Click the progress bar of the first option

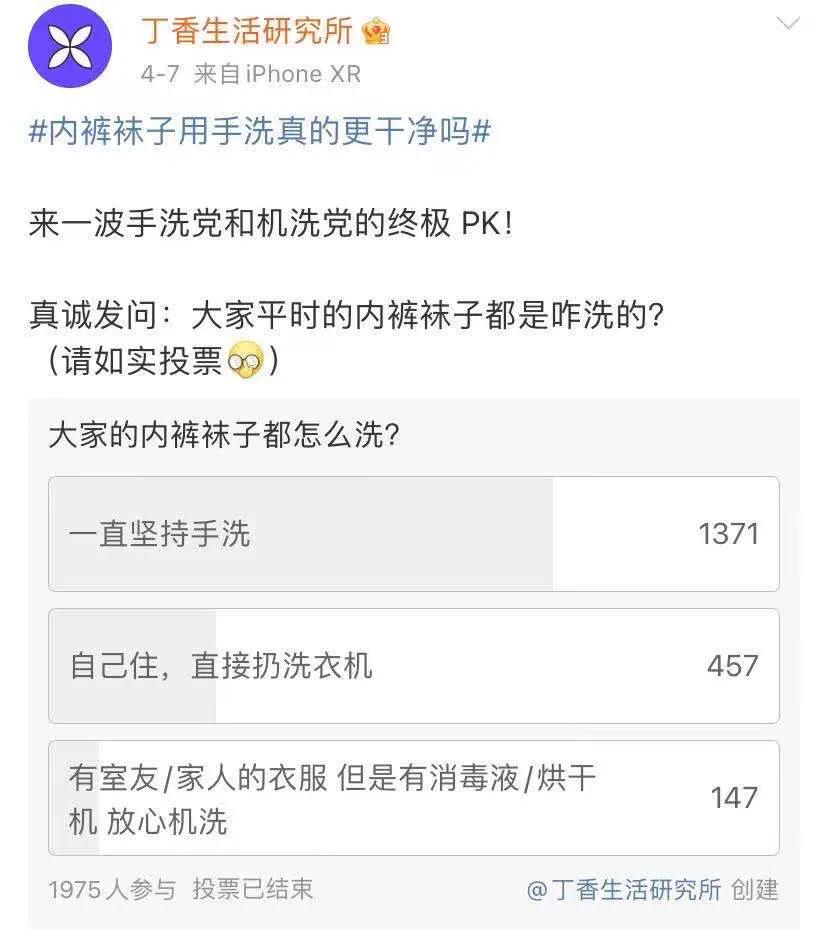tap(300, 533)
